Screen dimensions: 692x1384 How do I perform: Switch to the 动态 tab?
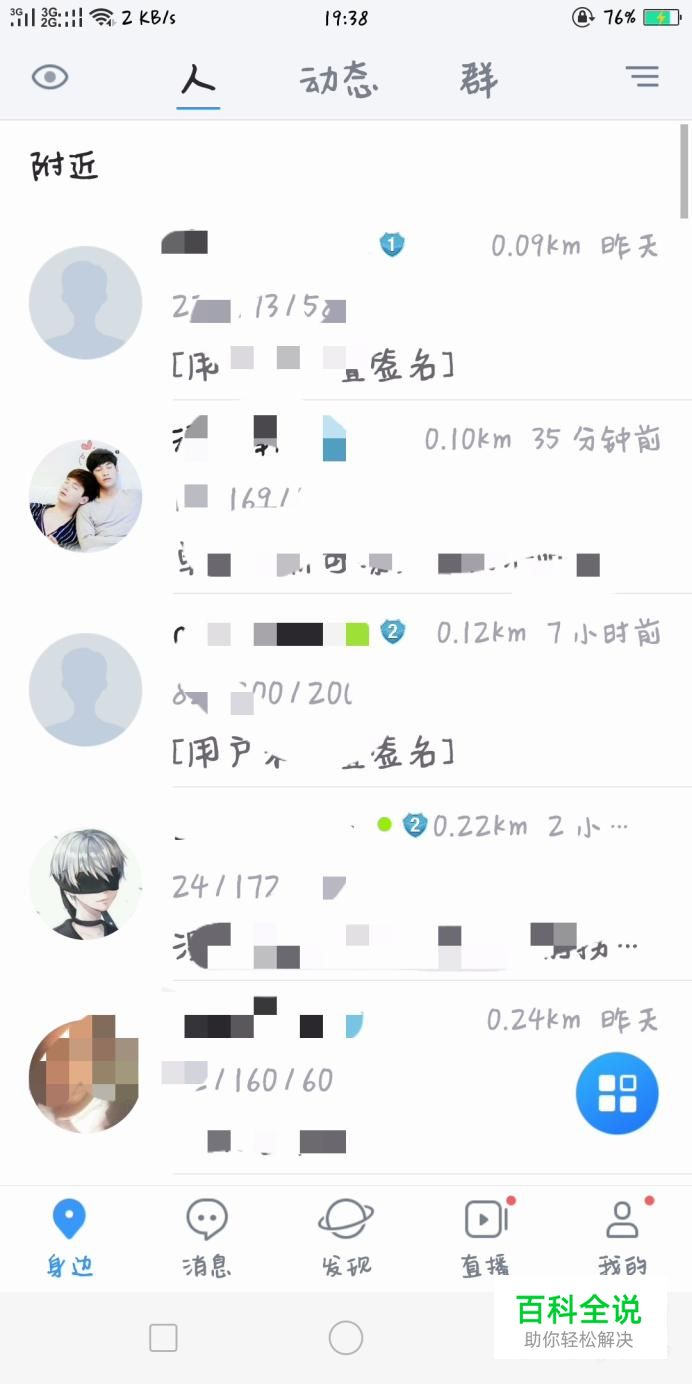point(338,80)
